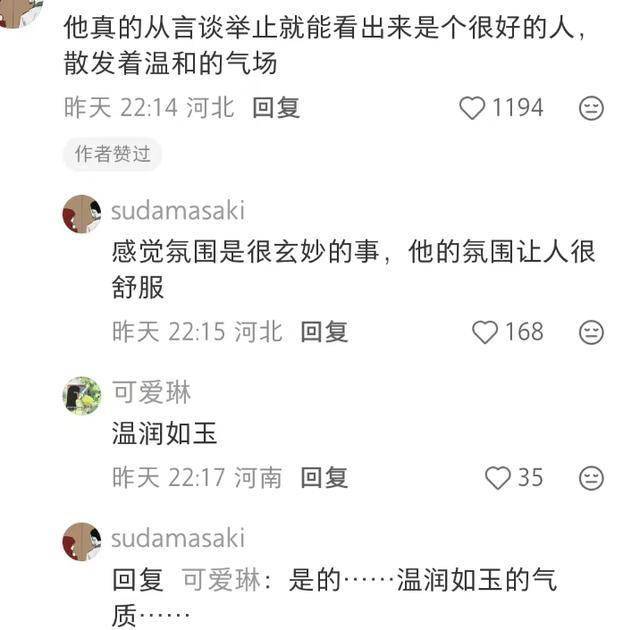The image size is (640, 630).
Task: Dislike the comment with 1194 likes
Action: coord(592,109)
